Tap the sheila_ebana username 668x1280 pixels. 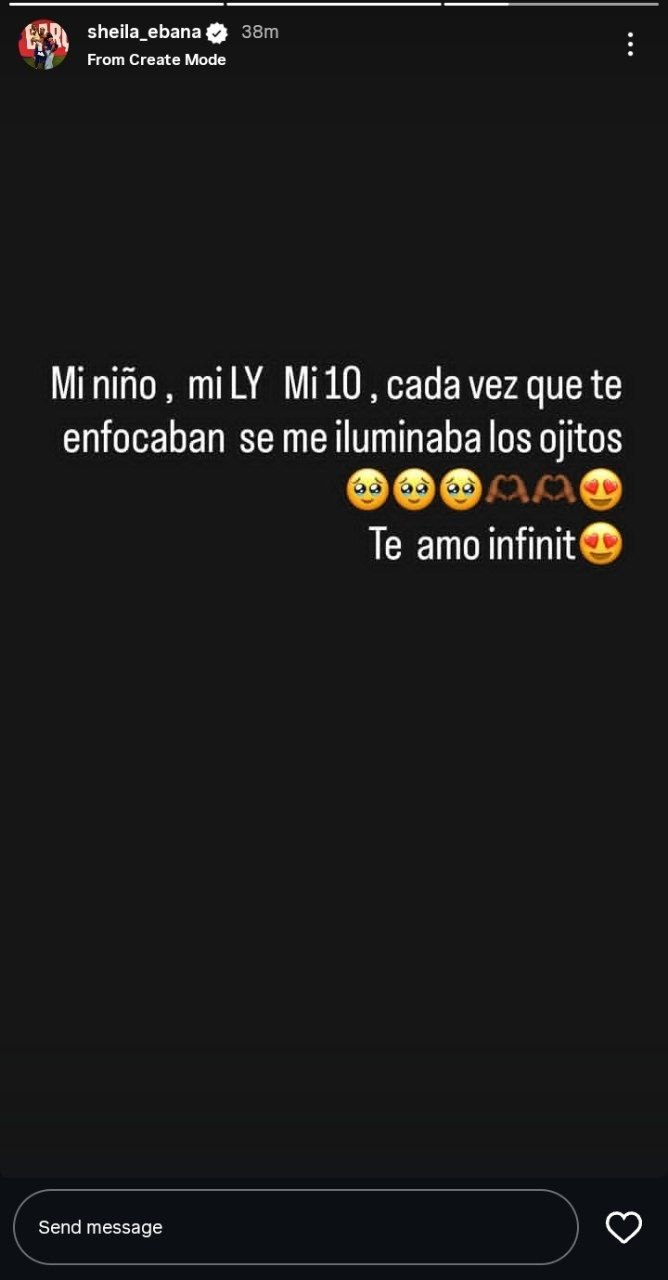pyautogui.click(x=144, y=32)
